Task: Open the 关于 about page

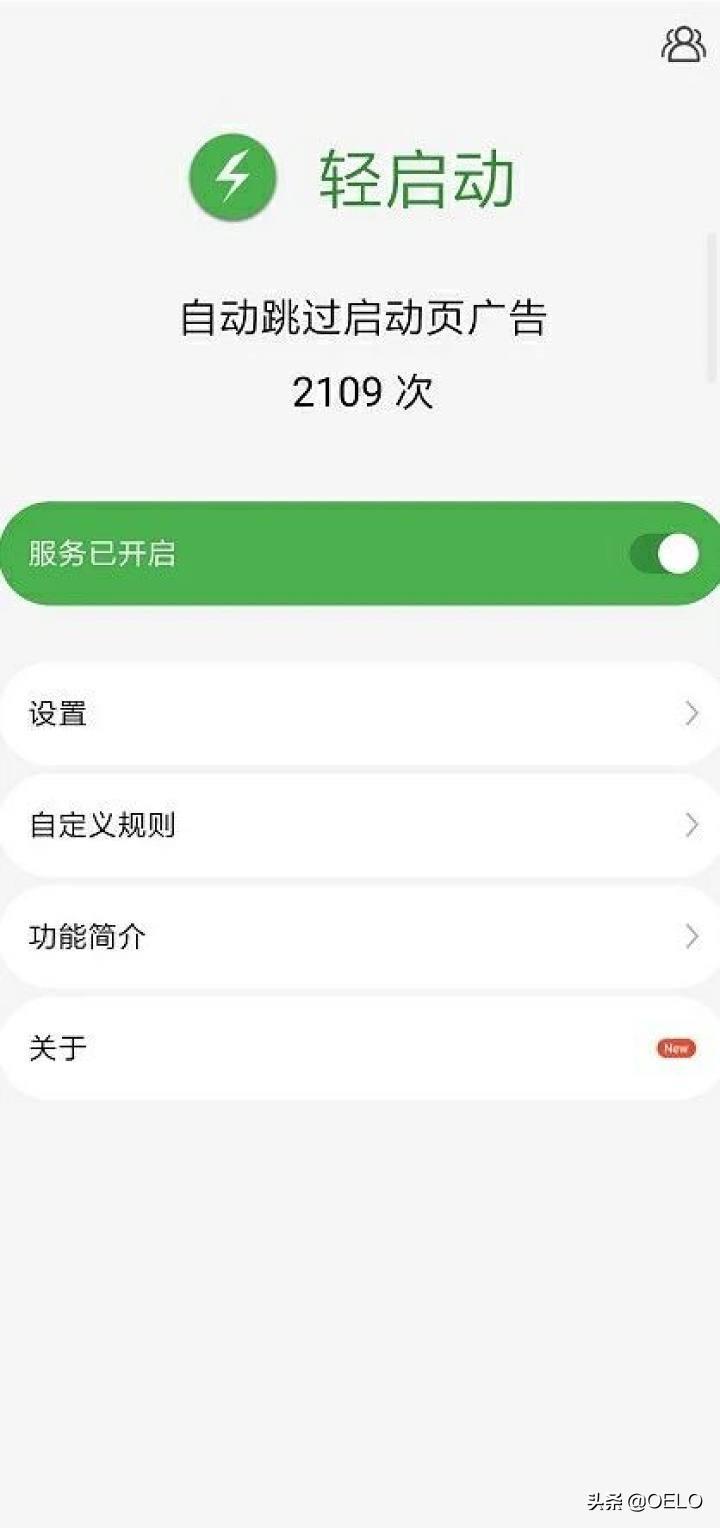Action: (360, 1049)
